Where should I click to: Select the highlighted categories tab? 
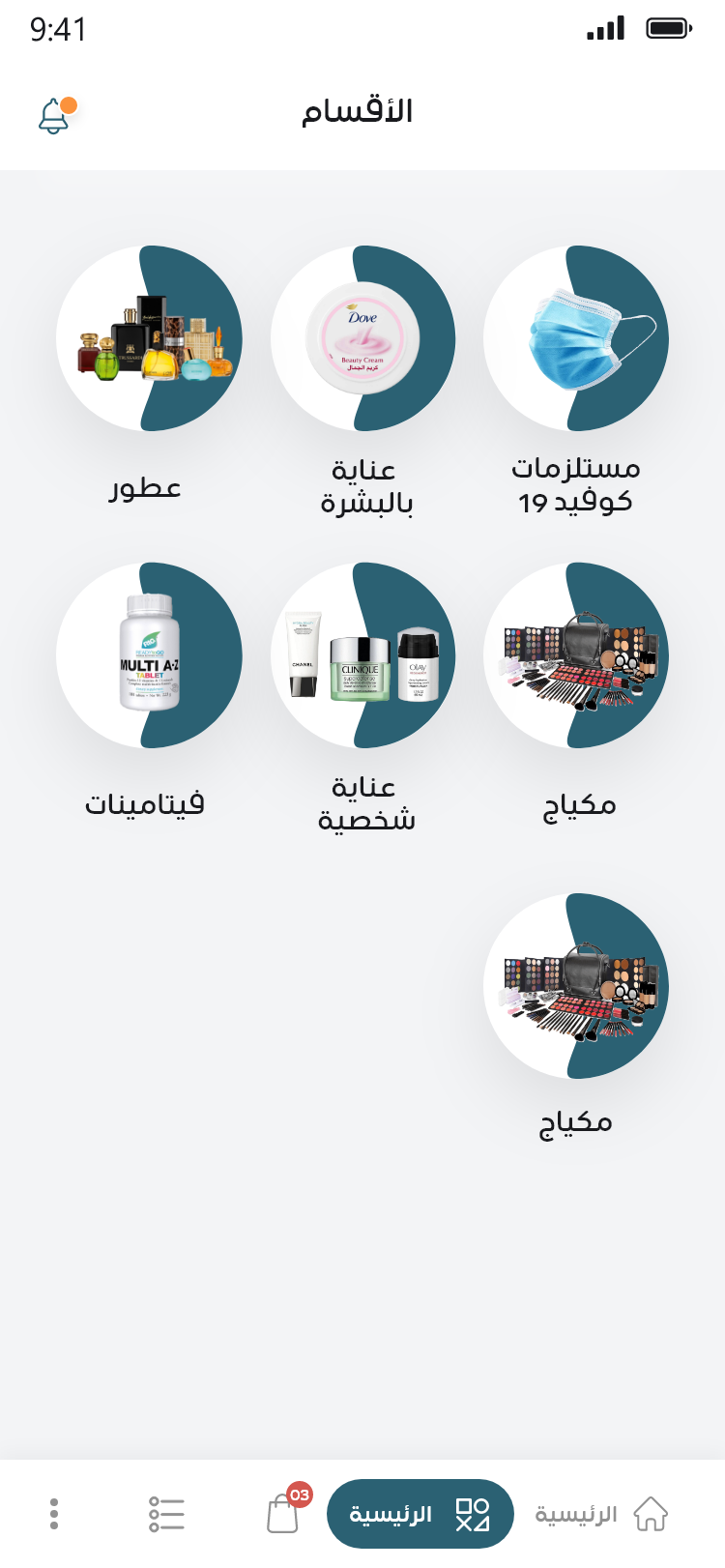420,1514
